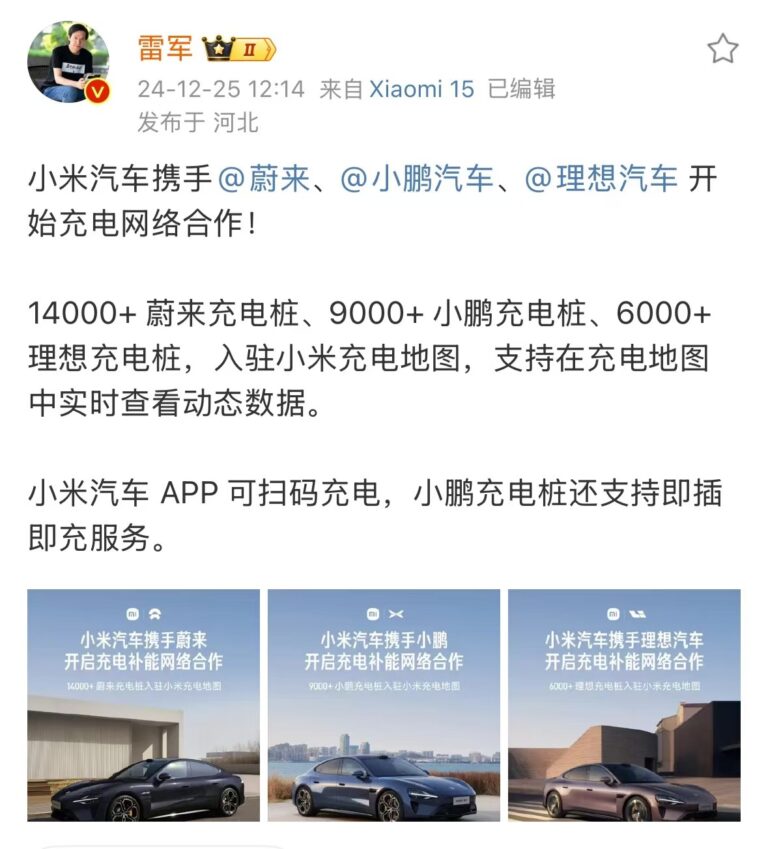View the 小米汽车携手小鹏 image
Screen dimensions: 768x849
click(x=384, y=705)
